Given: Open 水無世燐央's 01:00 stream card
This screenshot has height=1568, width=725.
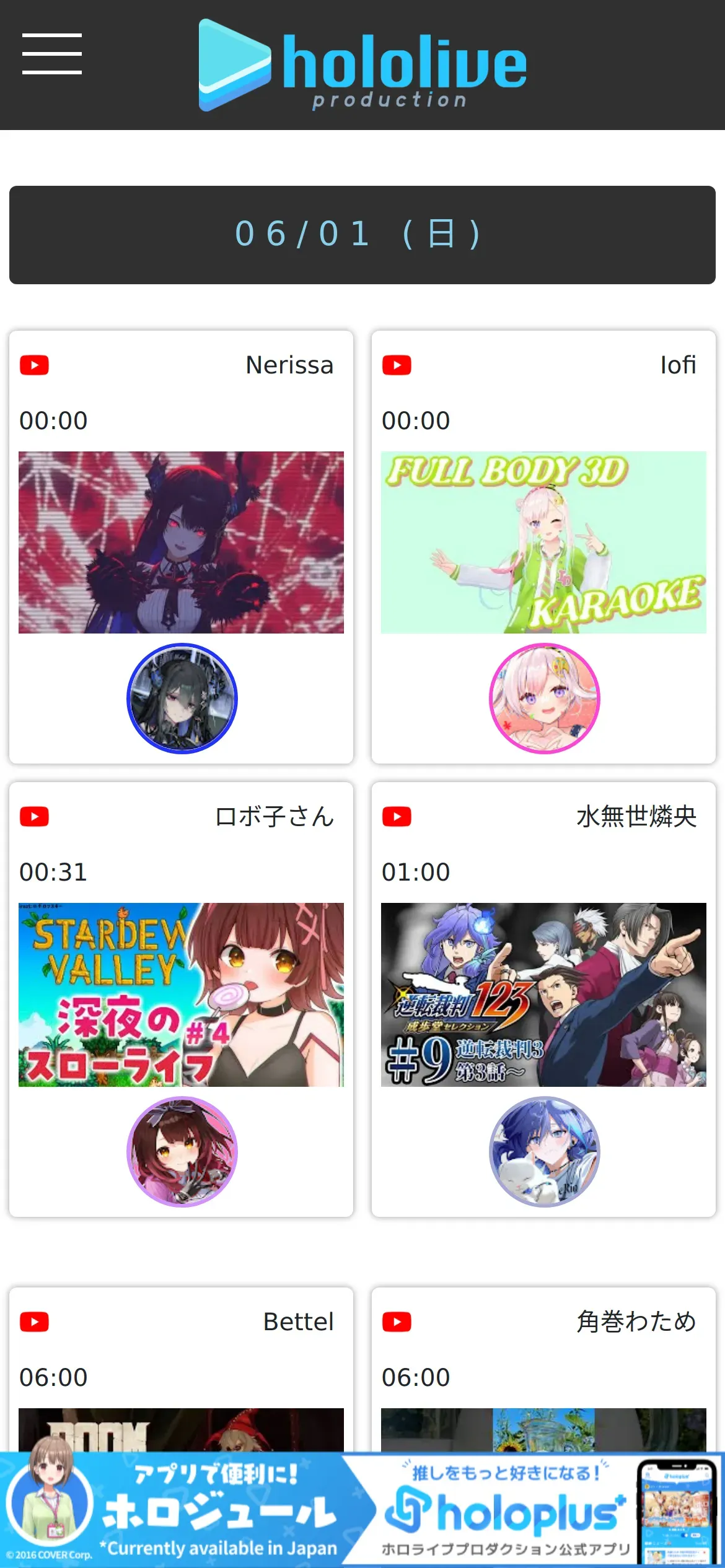Looking at the screenshot, I should (x=543, y=995).
